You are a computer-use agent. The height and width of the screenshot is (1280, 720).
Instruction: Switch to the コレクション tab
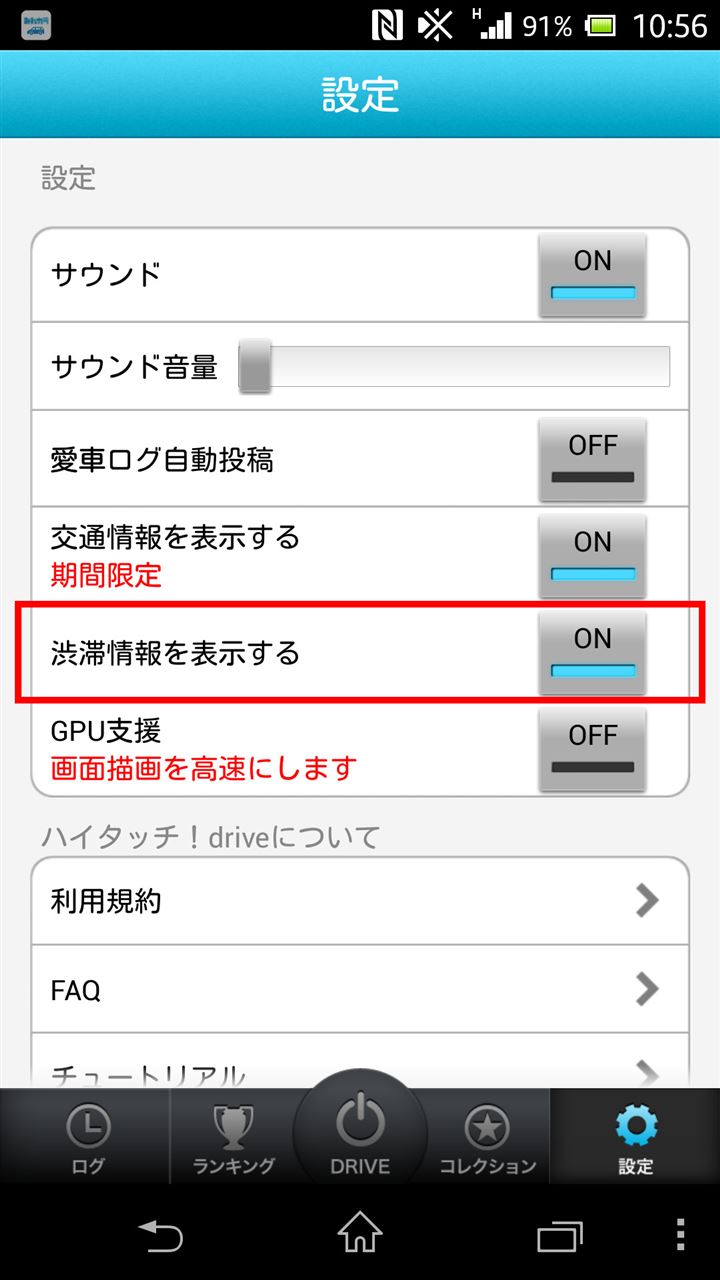coord(488,1137)
